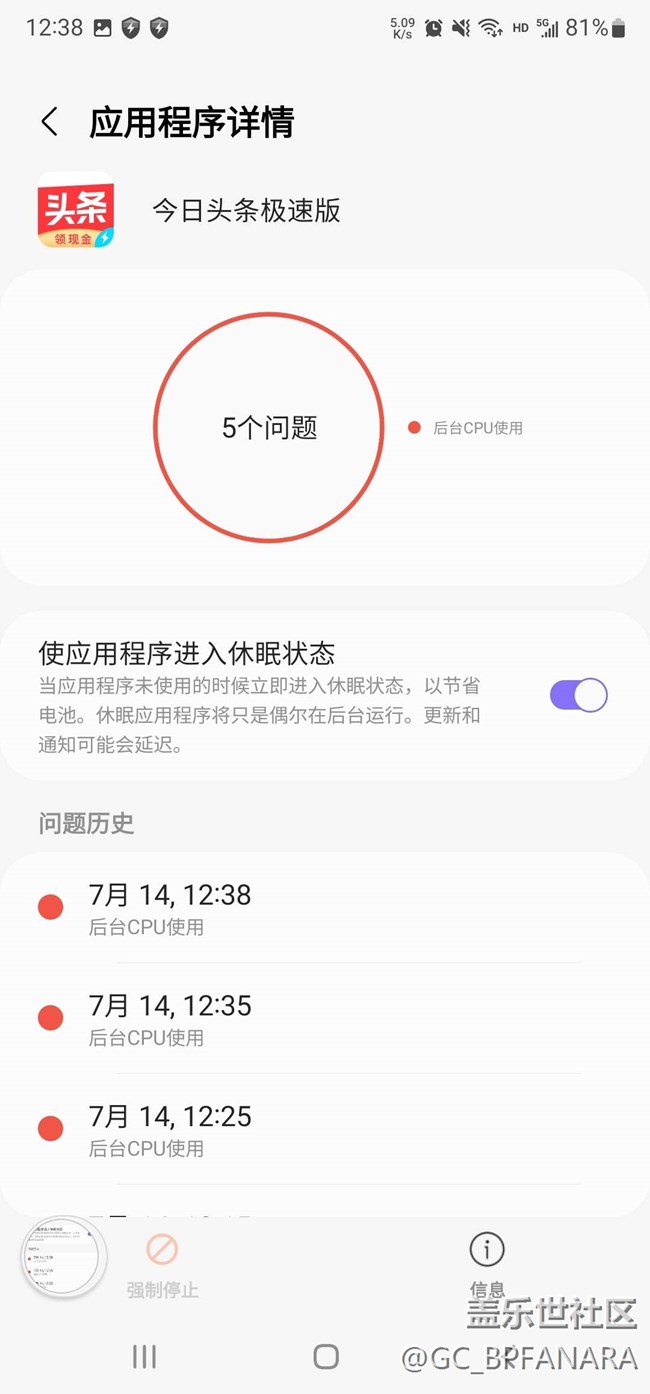The width and height of the screenshot is (650, 1394).
Task: Toggle the put app to sleep switch
Action: pyautogui.click(x=578, y=695)
